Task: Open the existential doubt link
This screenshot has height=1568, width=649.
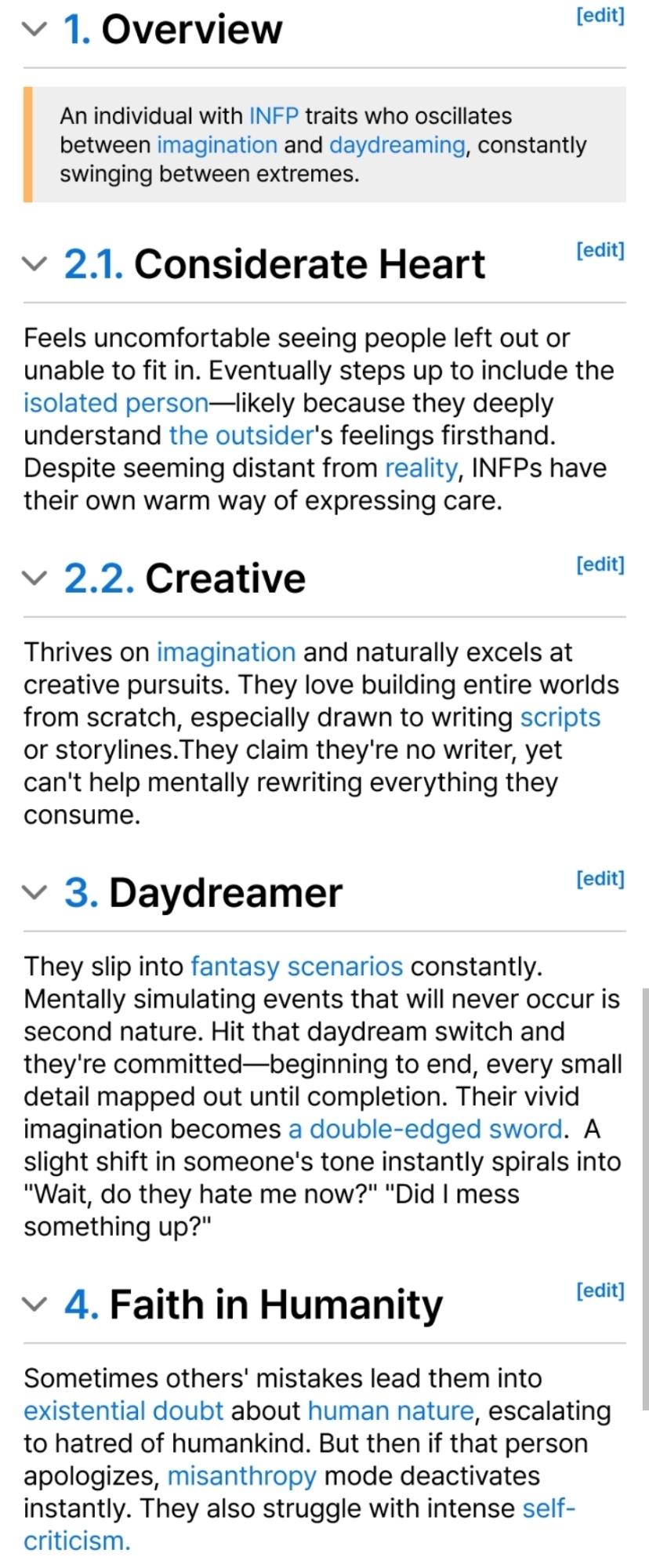Action: point(123,1411)
